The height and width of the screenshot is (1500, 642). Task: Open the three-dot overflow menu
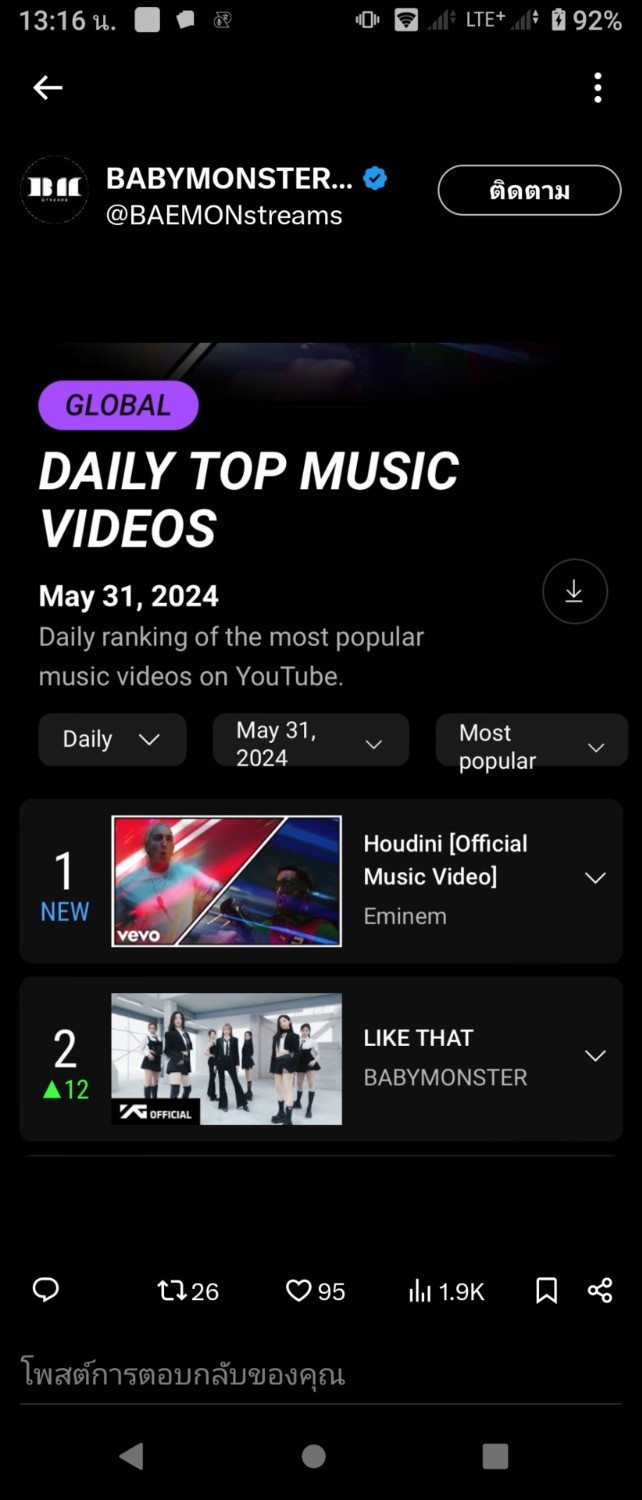(597, 88)
